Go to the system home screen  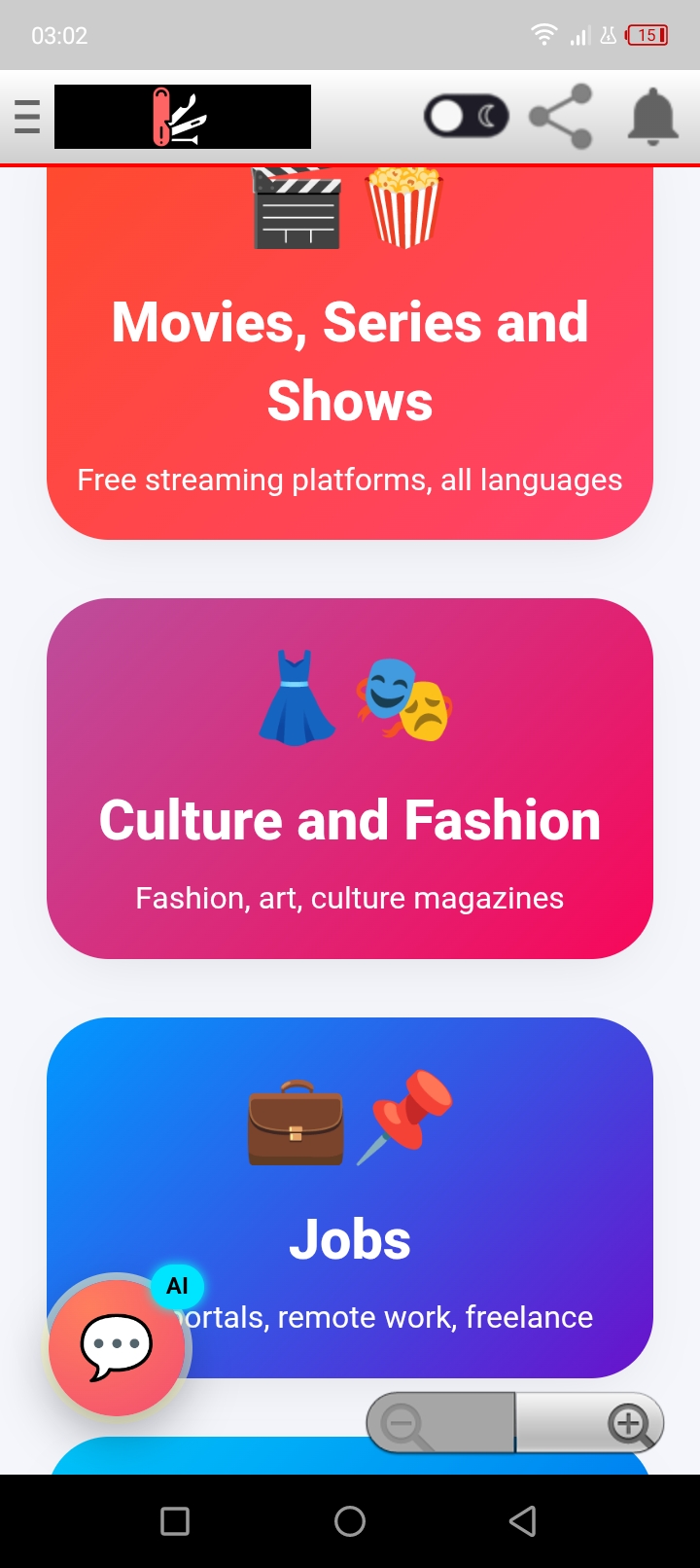[350, 1520]
